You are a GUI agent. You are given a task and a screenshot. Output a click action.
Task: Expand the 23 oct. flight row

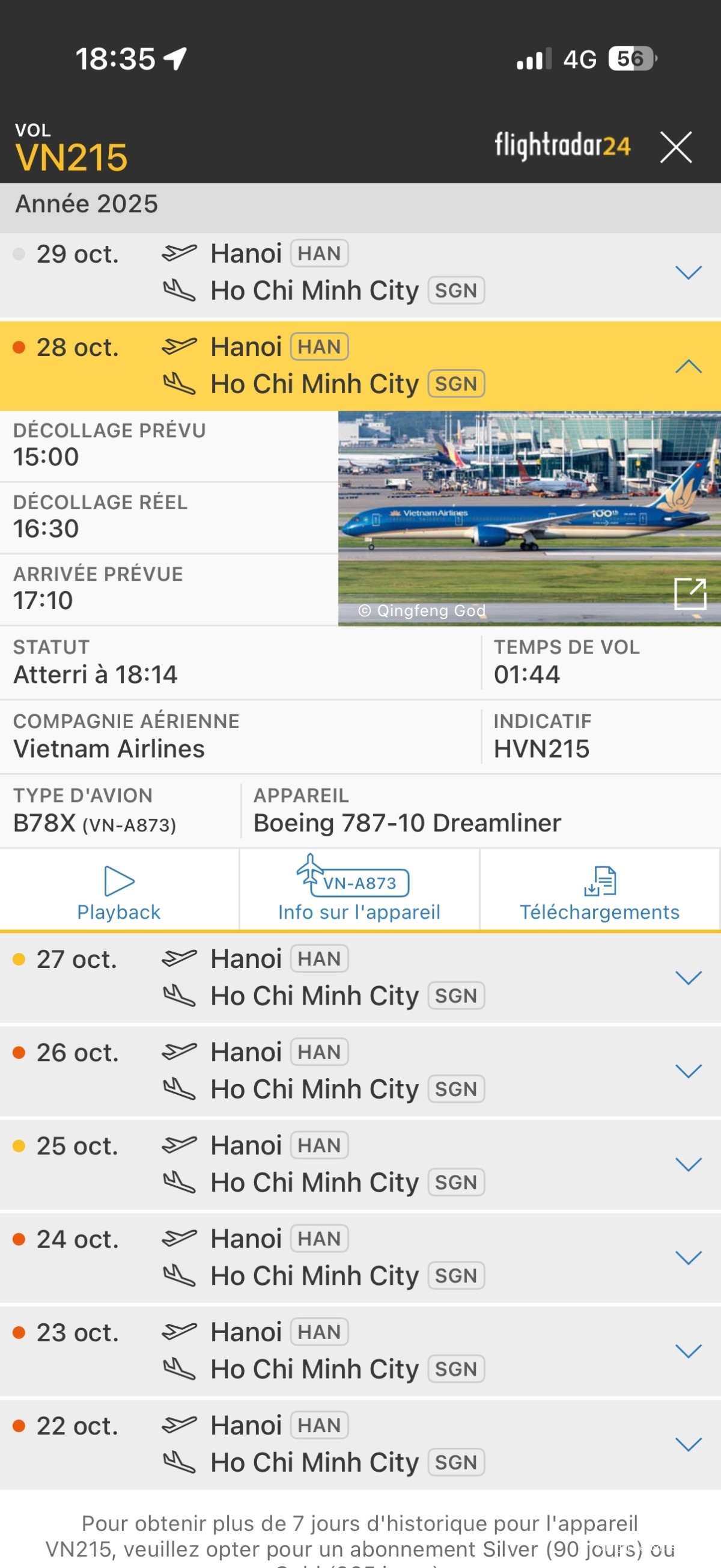pyautogui.click(x=688, y=1352)
